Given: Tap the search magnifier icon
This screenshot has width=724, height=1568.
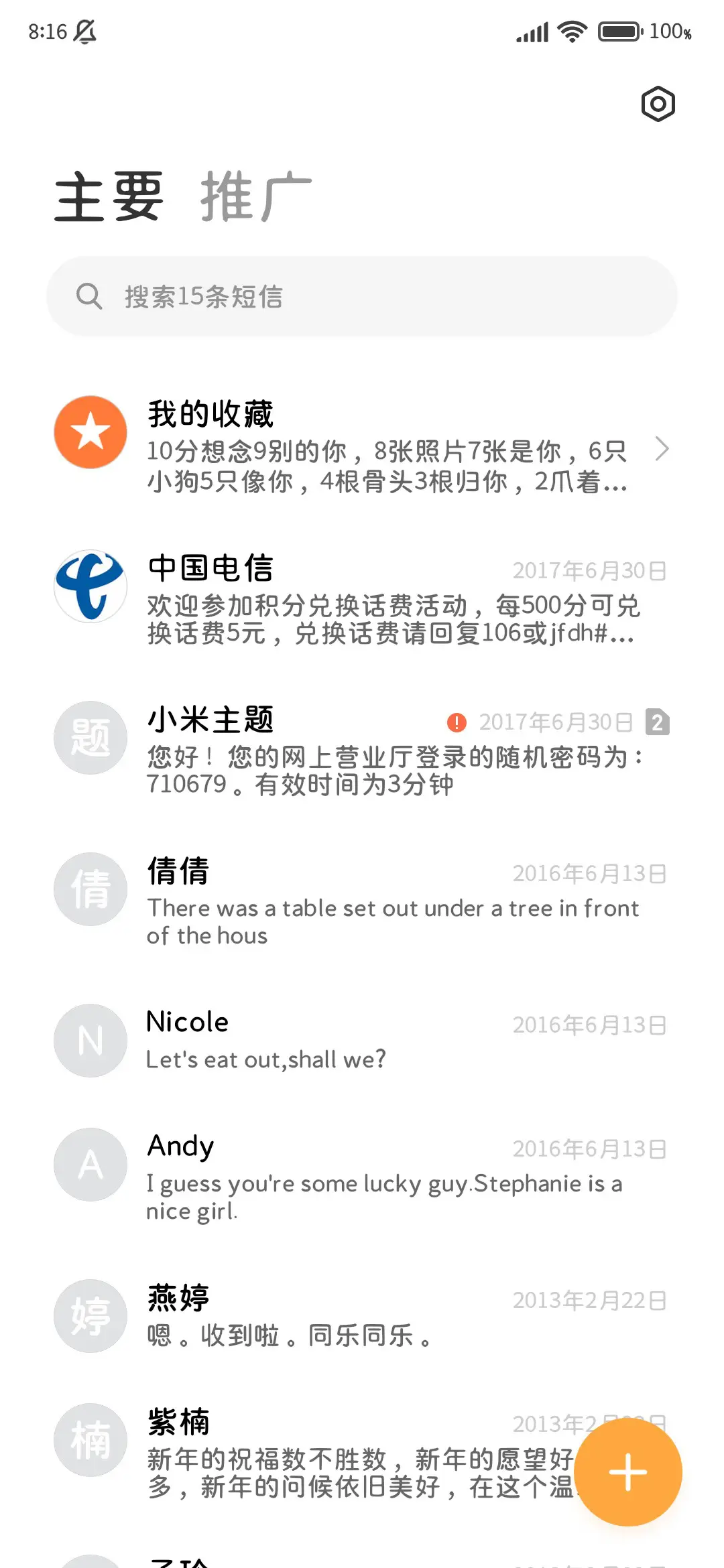Looking at the screenshot, I should [x=90, y=296].
